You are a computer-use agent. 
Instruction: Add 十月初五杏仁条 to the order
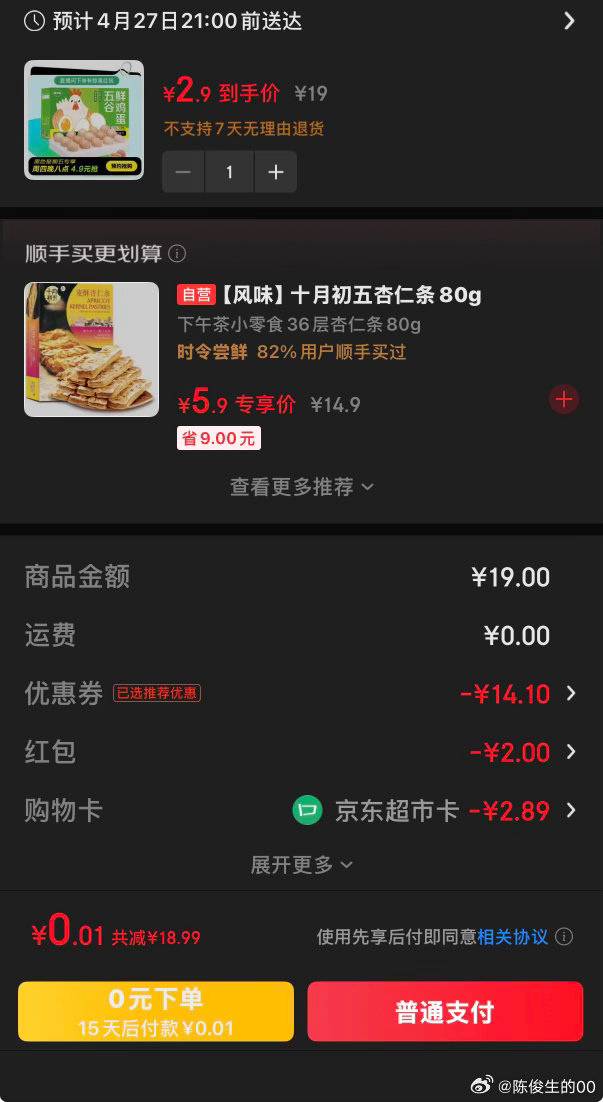pyautogui.click(x=564, y=400)
